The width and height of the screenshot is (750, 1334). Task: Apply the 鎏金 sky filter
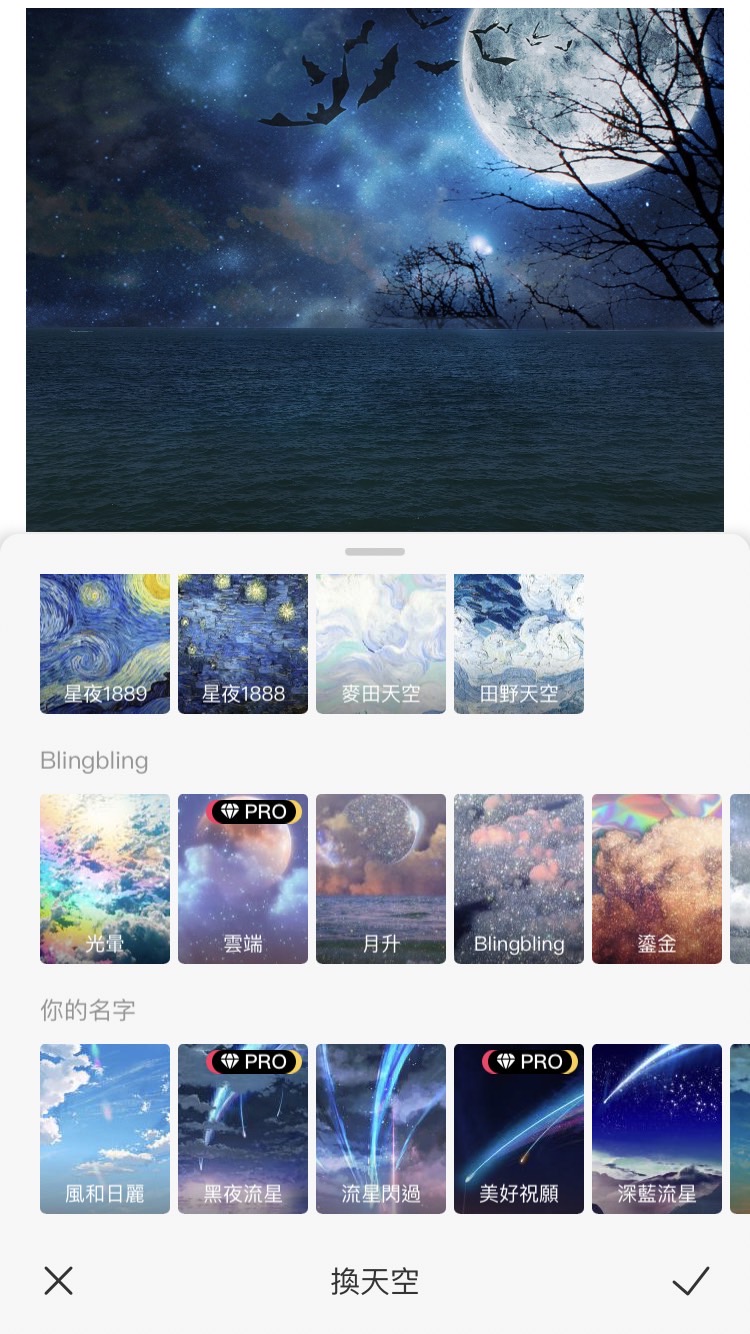(657, 879)
